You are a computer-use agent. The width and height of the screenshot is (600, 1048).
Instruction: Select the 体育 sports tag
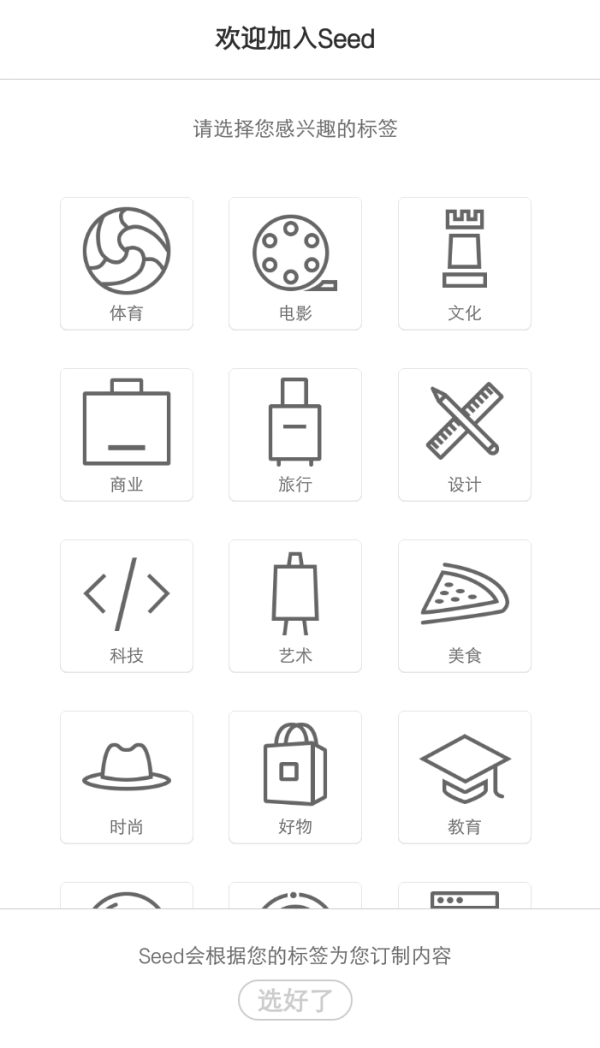[126, 263]
